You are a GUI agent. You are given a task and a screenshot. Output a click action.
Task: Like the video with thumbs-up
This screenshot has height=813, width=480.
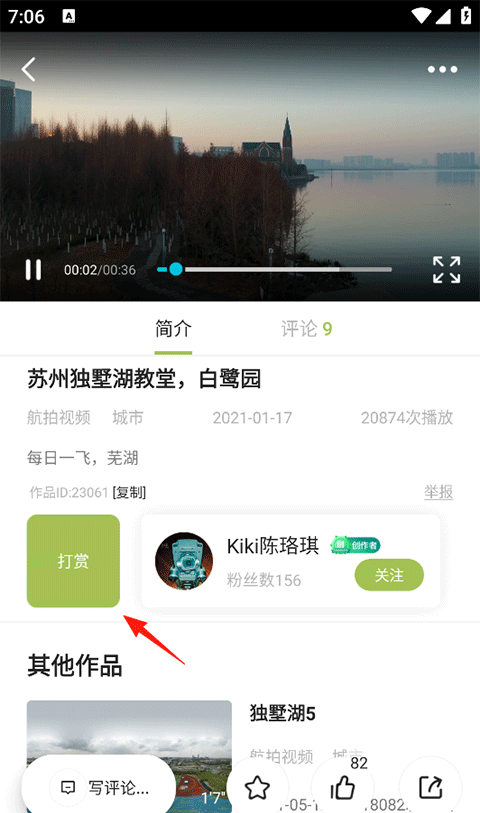click(x=343, y=788)
